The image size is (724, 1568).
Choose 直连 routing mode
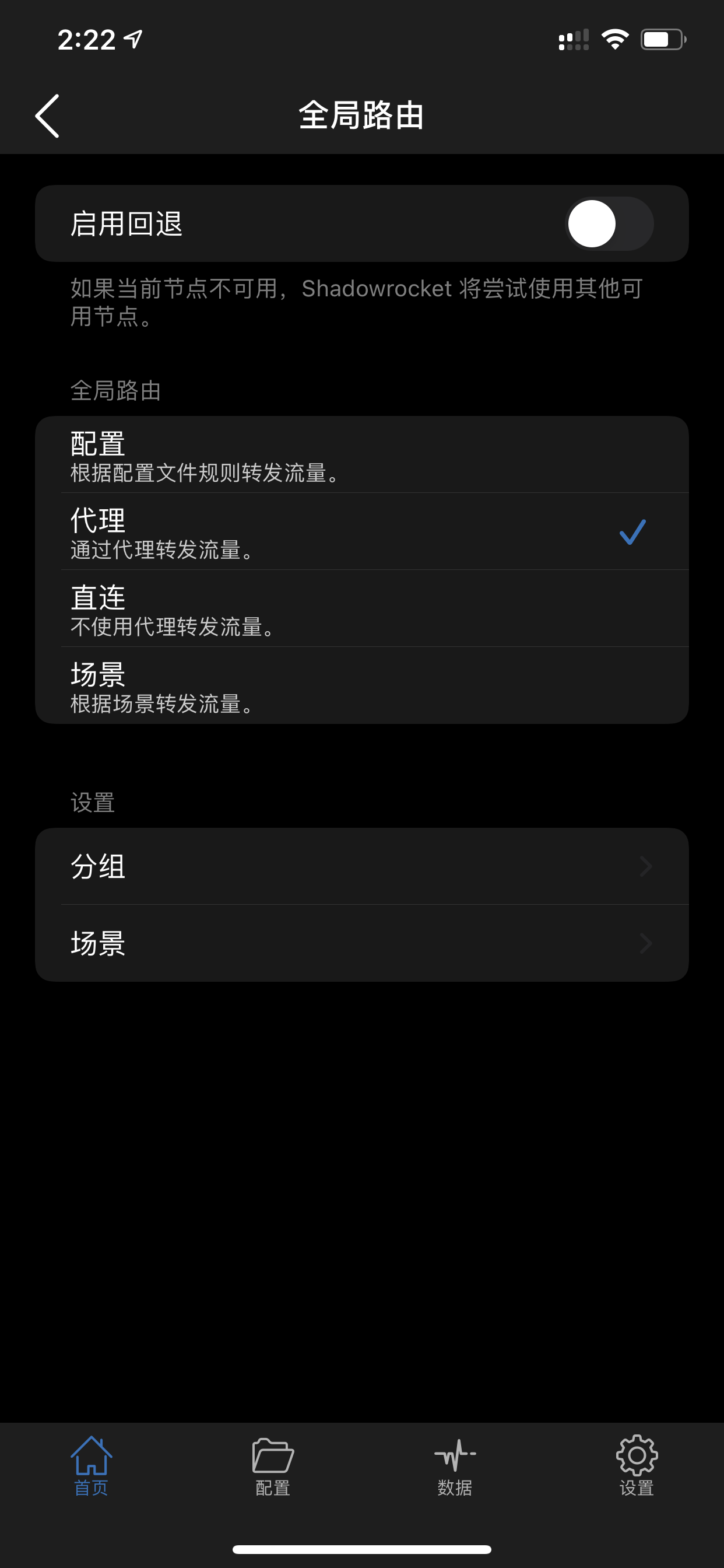tap(362, 608)
